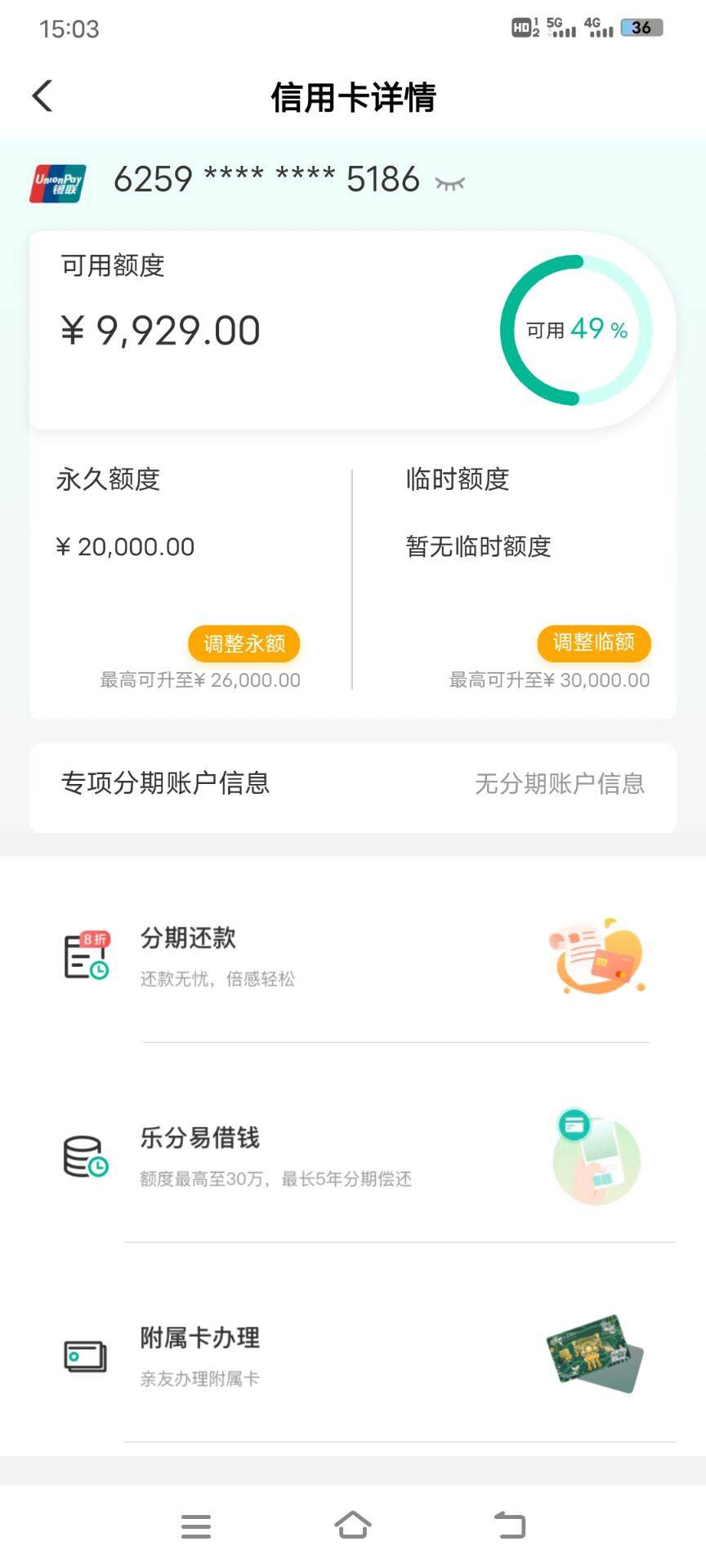Viewport: 706px width, 1568px height.
Task: Tap the 调整临额 button
Action: (x=594, y=643)
